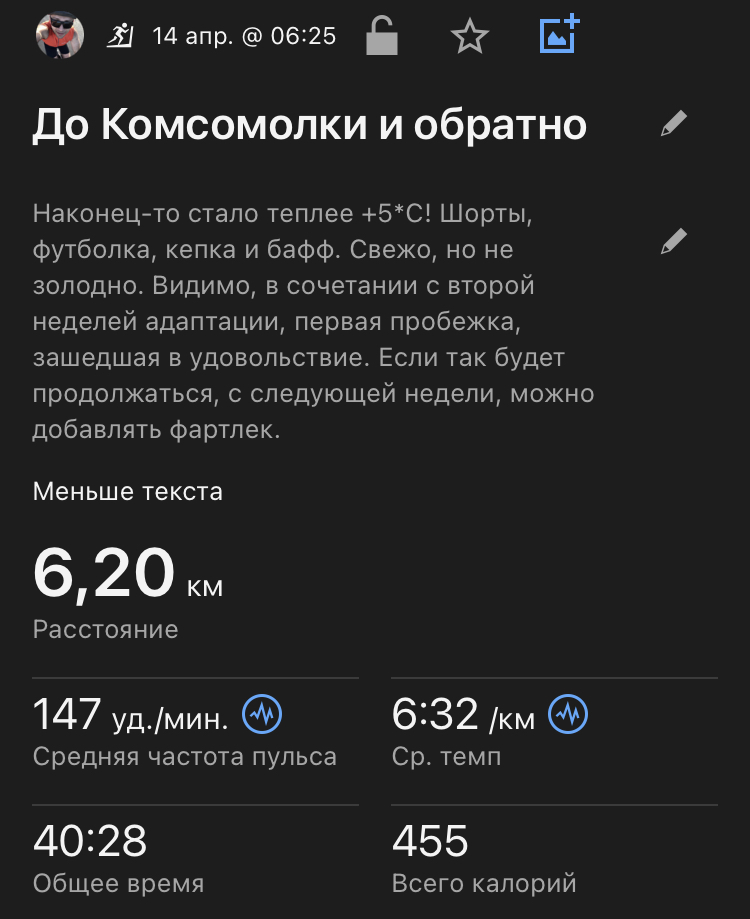Open the pace chart next to 6:32 /км
750x919 pixels.
[x=569, y=714]
